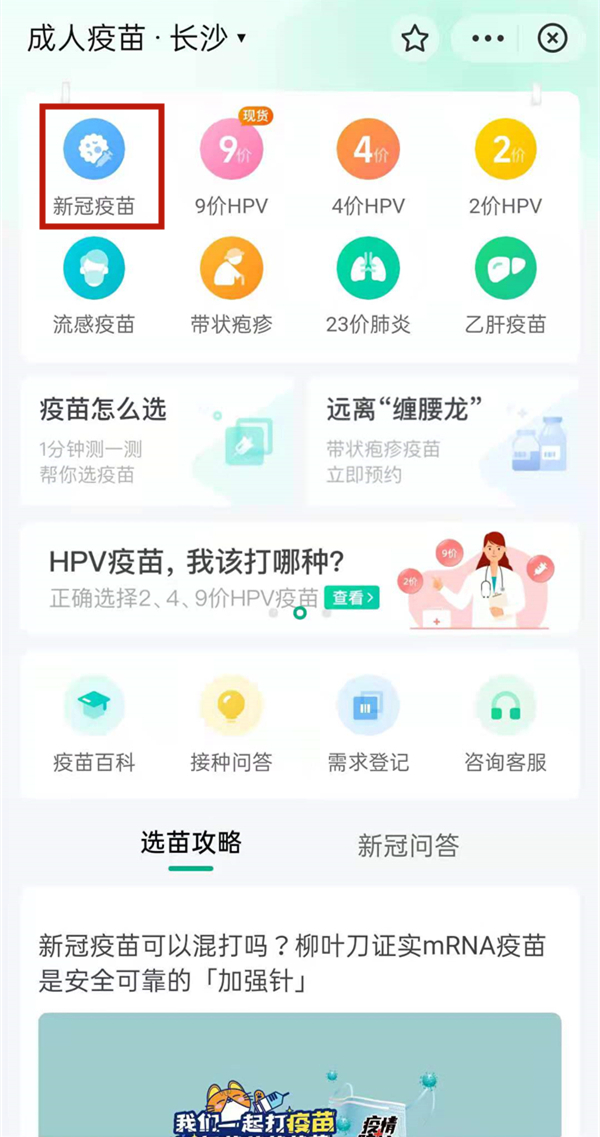Open 乙肝疫苗 option
The width and height of the screenshot is (600, 1137).
point(505,285)
